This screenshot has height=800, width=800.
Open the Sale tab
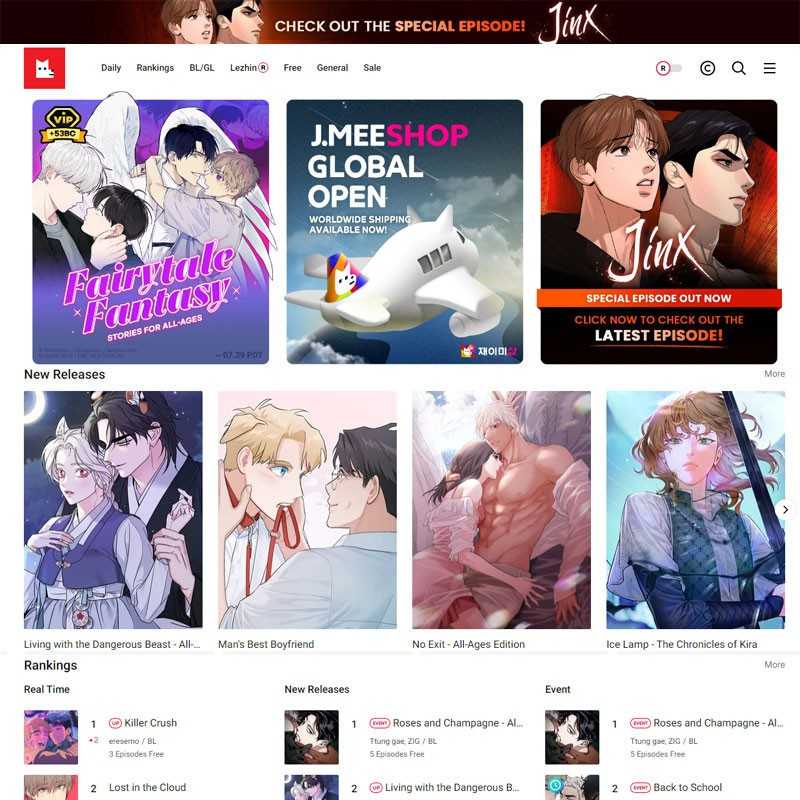pos(372,68)
